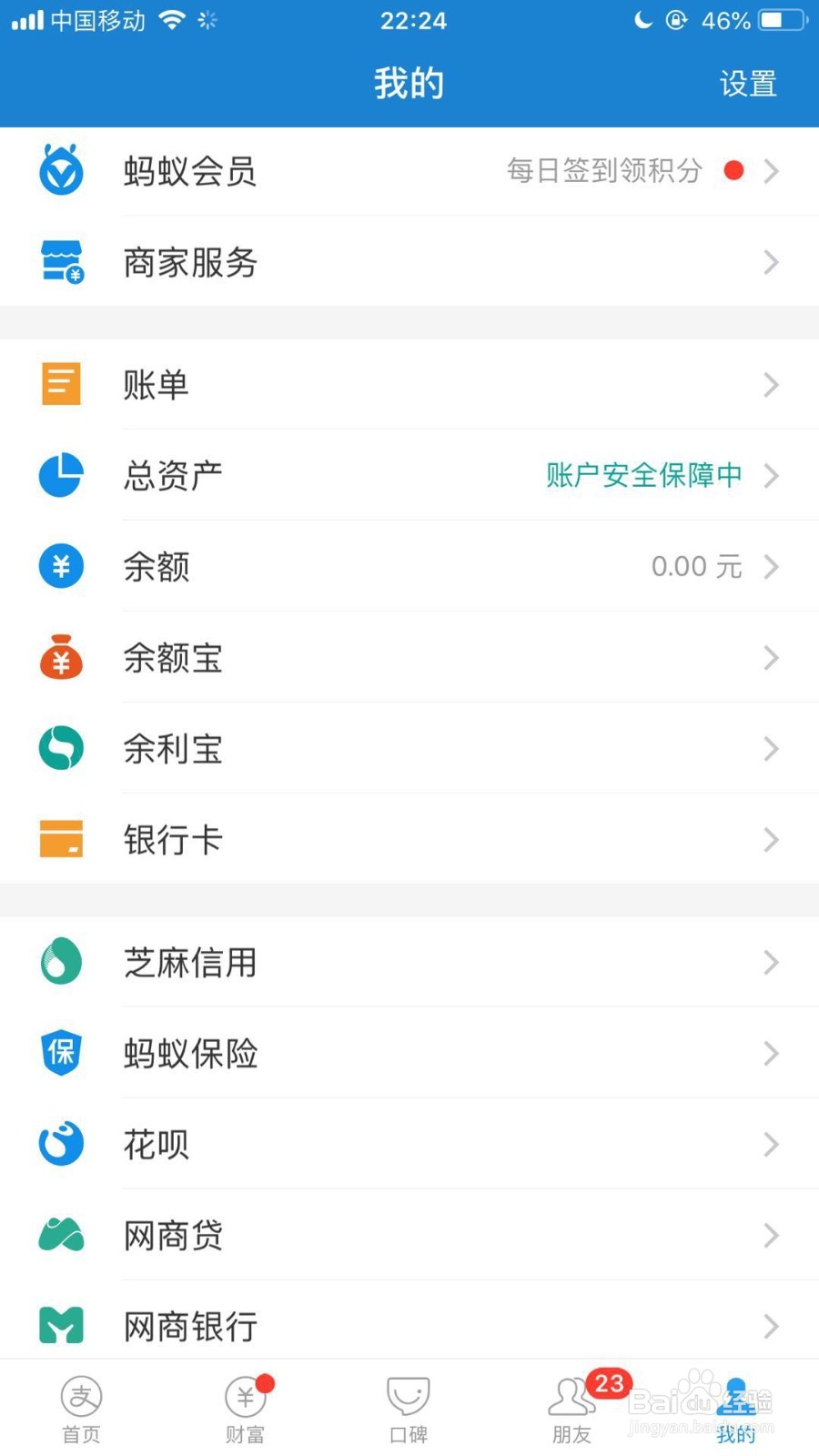View the 账单 list
Image resolution: width=819 pixels, height=1456 pixels.
[409, 385]
